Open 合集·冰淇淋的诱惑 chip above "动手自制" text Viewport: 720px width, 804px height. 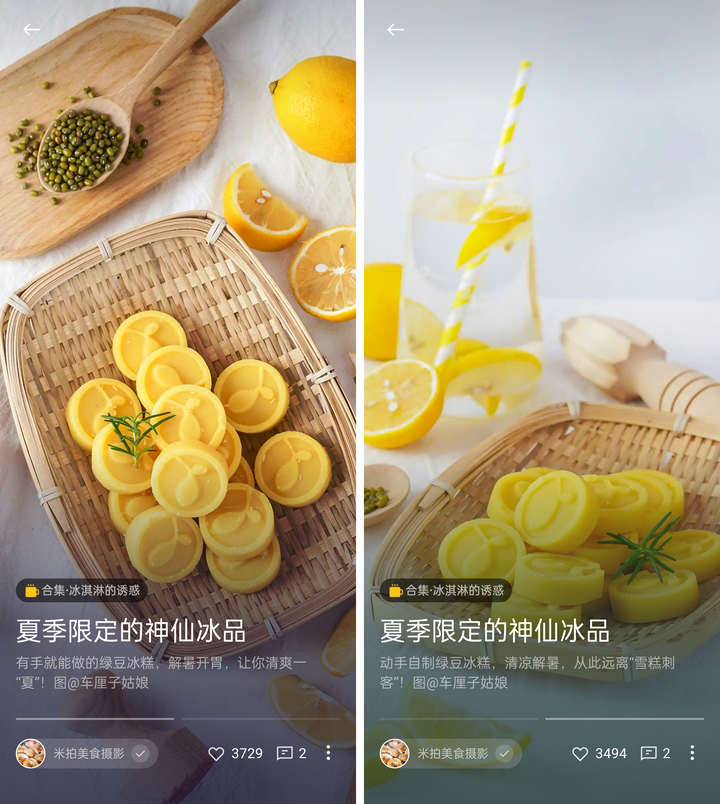pos(446,590)
